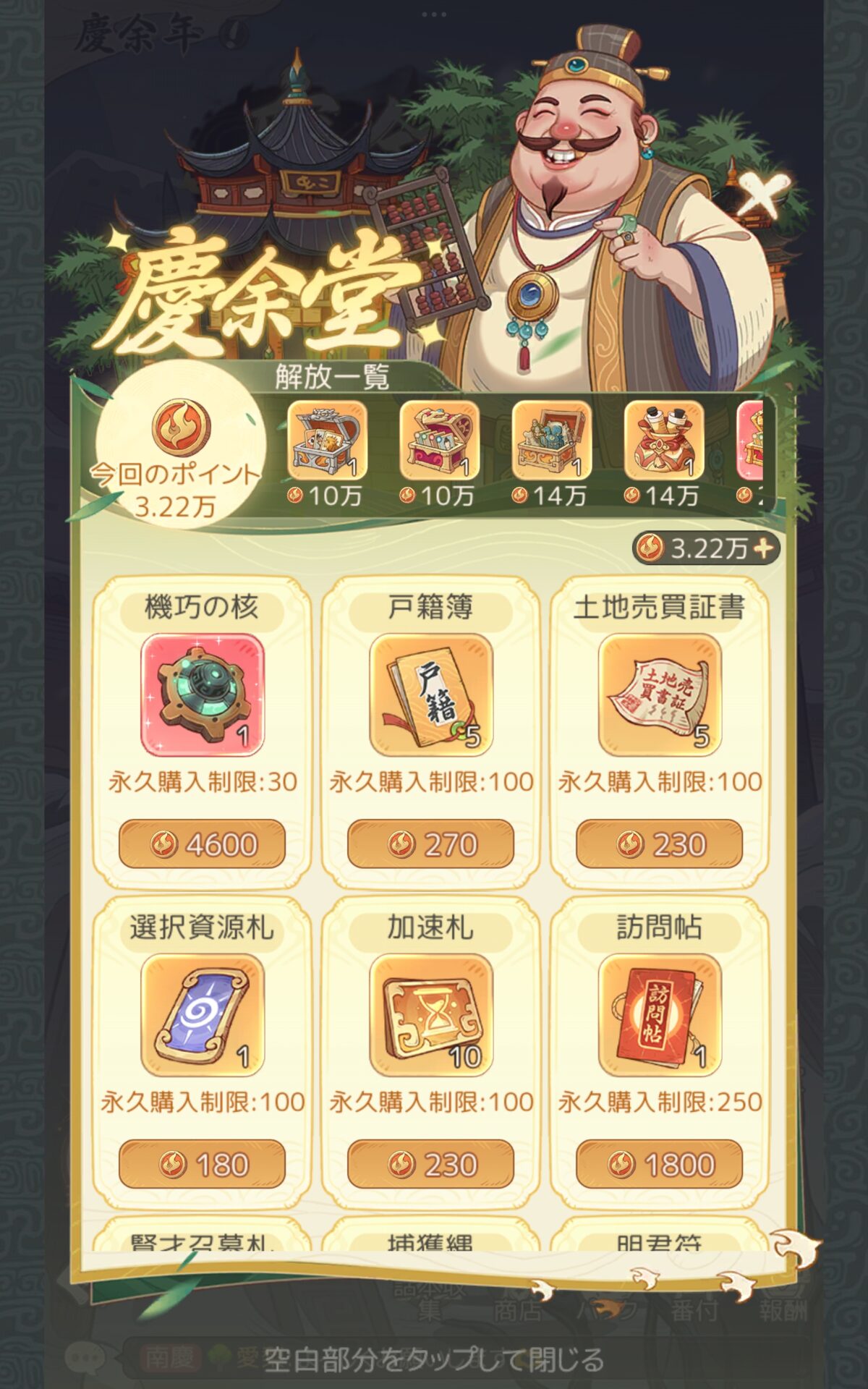Open the first 14万 unlock reward chest
868x1389 pixels.
coord(551,441)
